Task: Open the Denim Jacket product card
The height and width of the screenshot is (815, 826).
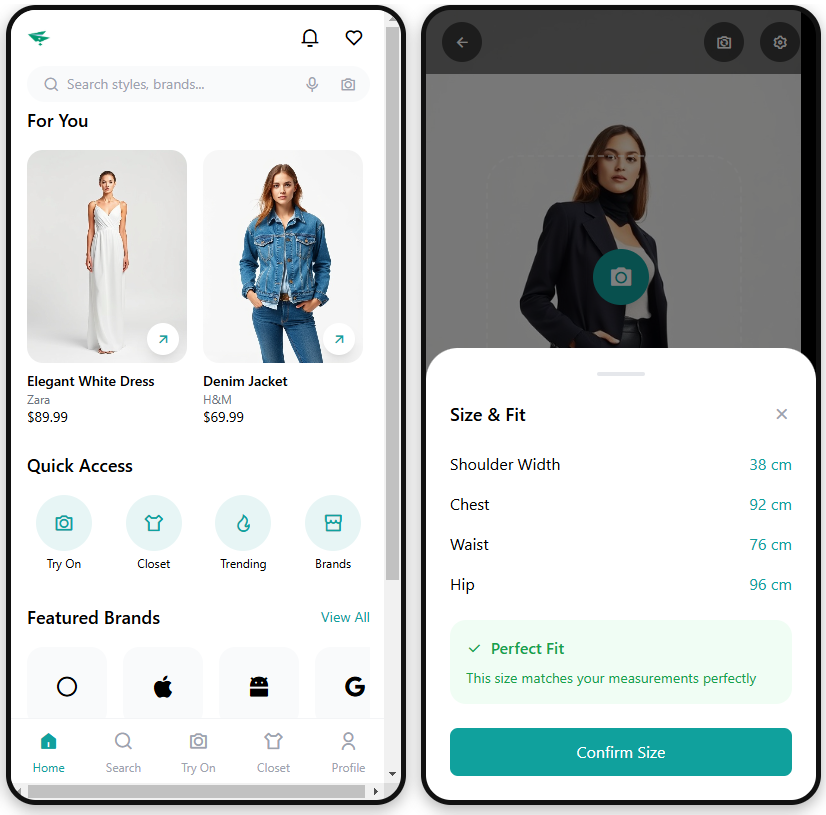Action: click(x=283, y=257)
